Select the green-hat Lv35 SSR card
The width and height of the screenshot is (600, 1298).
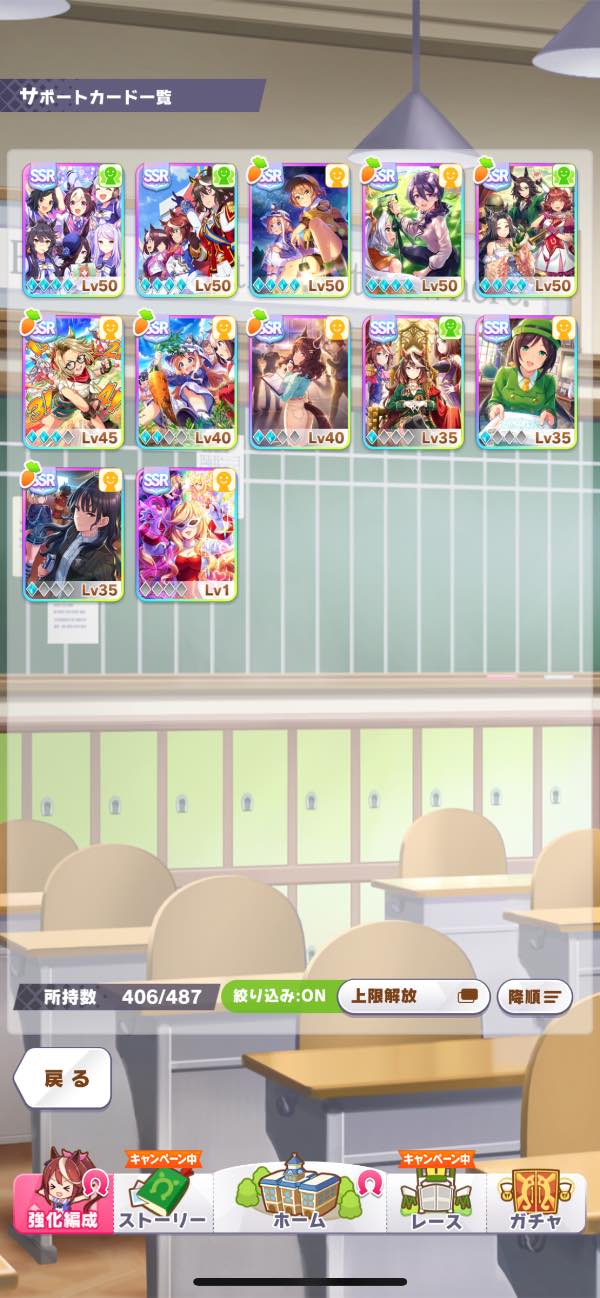click(x=527, y=382)
